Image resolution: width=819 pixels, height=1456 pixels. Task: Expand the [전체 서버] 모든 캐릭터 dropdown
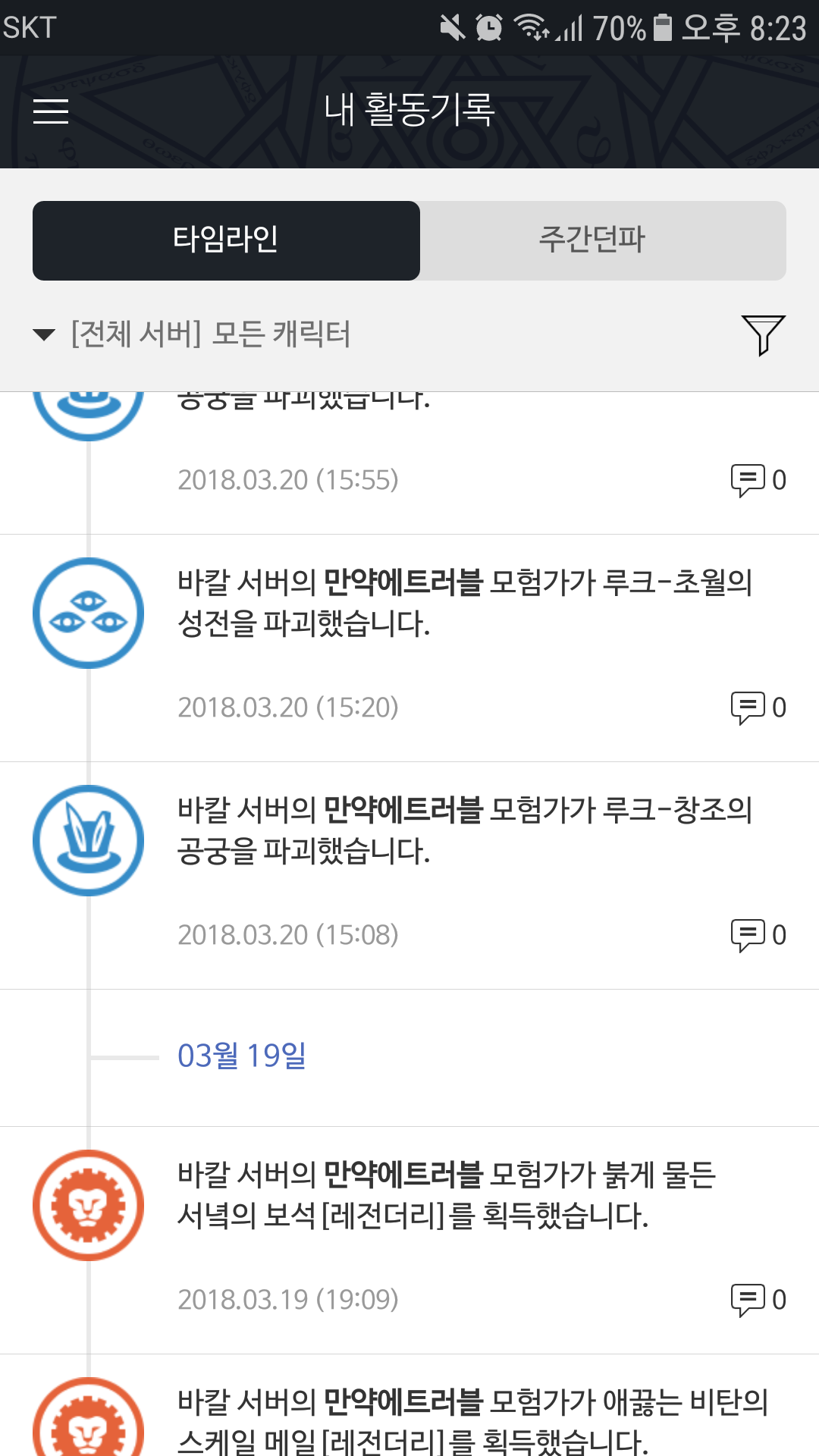tap(192, 334)
